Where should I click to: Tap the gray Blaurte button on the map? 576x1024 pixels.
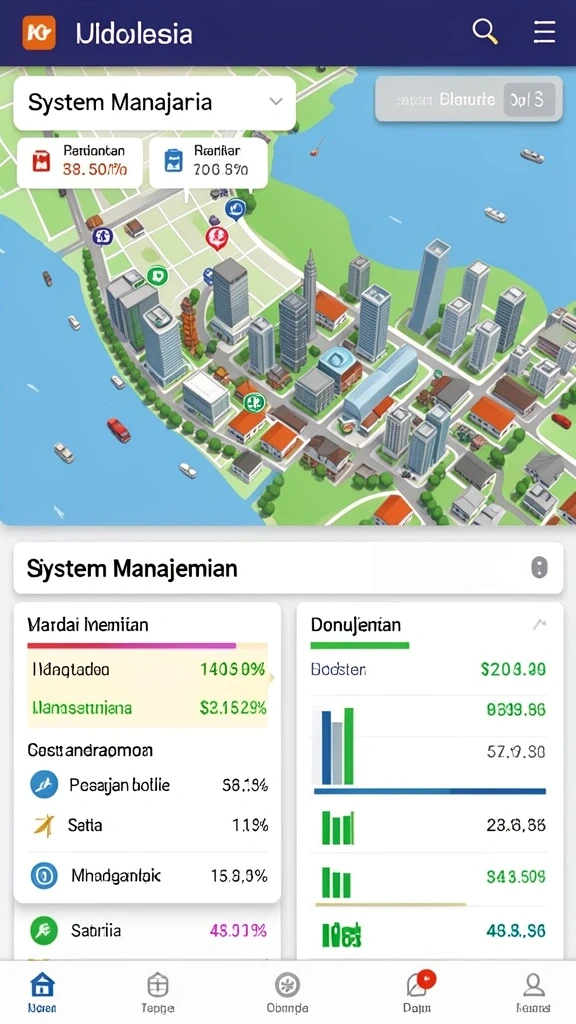468,99
